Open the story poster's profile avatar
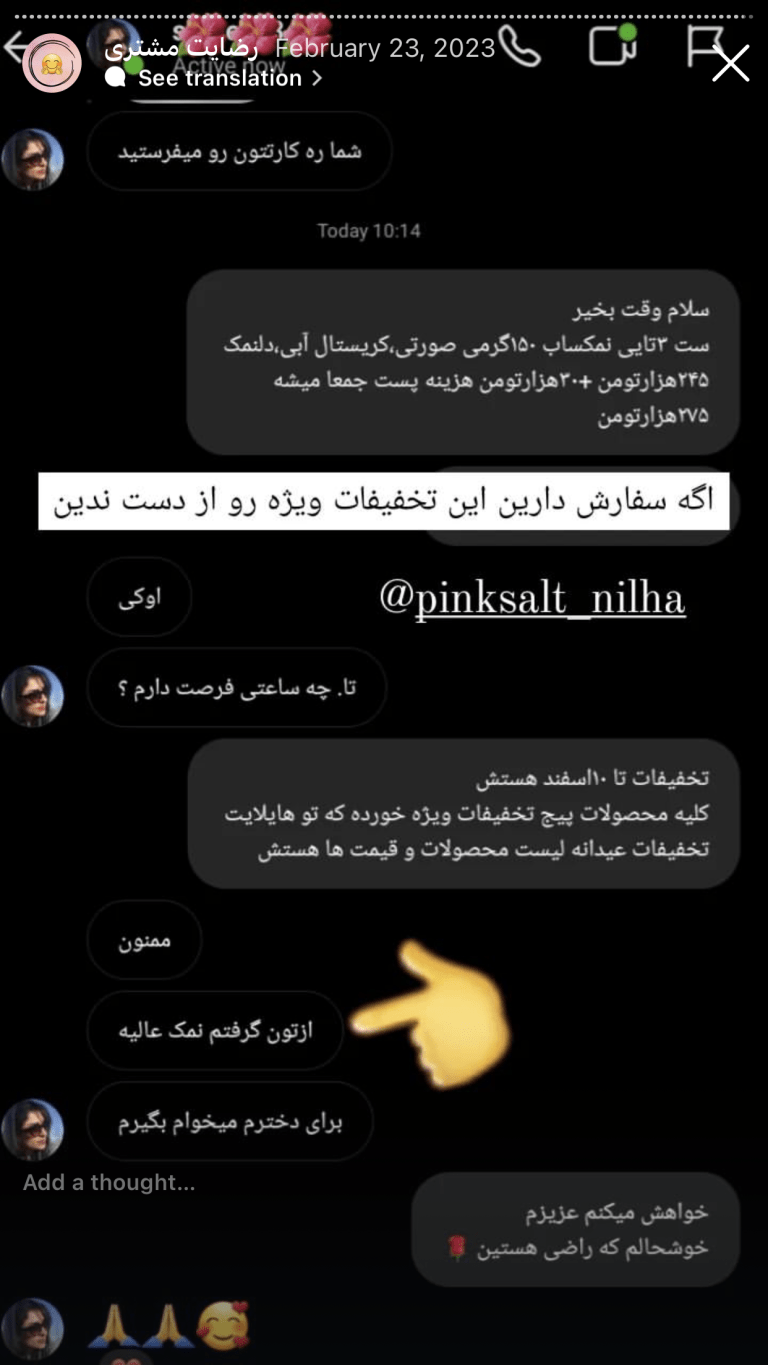 [x=50, y=64]
